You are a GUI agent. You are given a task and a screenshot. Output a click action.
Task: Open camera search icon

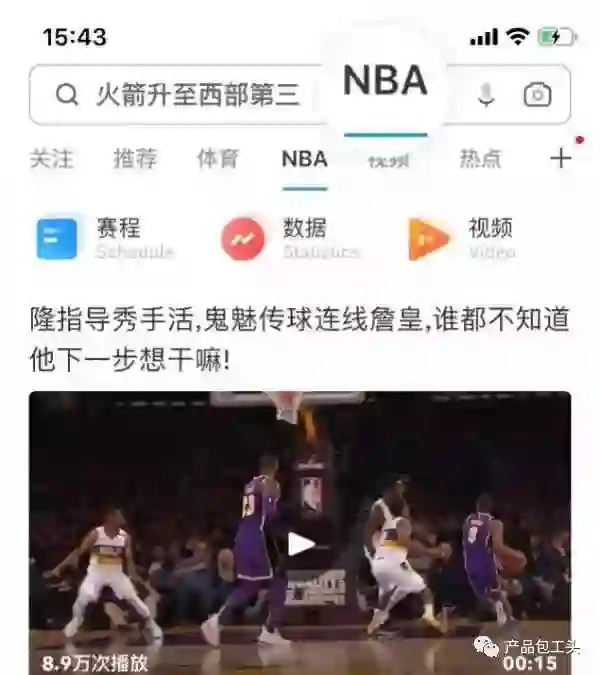pos(538,95)
